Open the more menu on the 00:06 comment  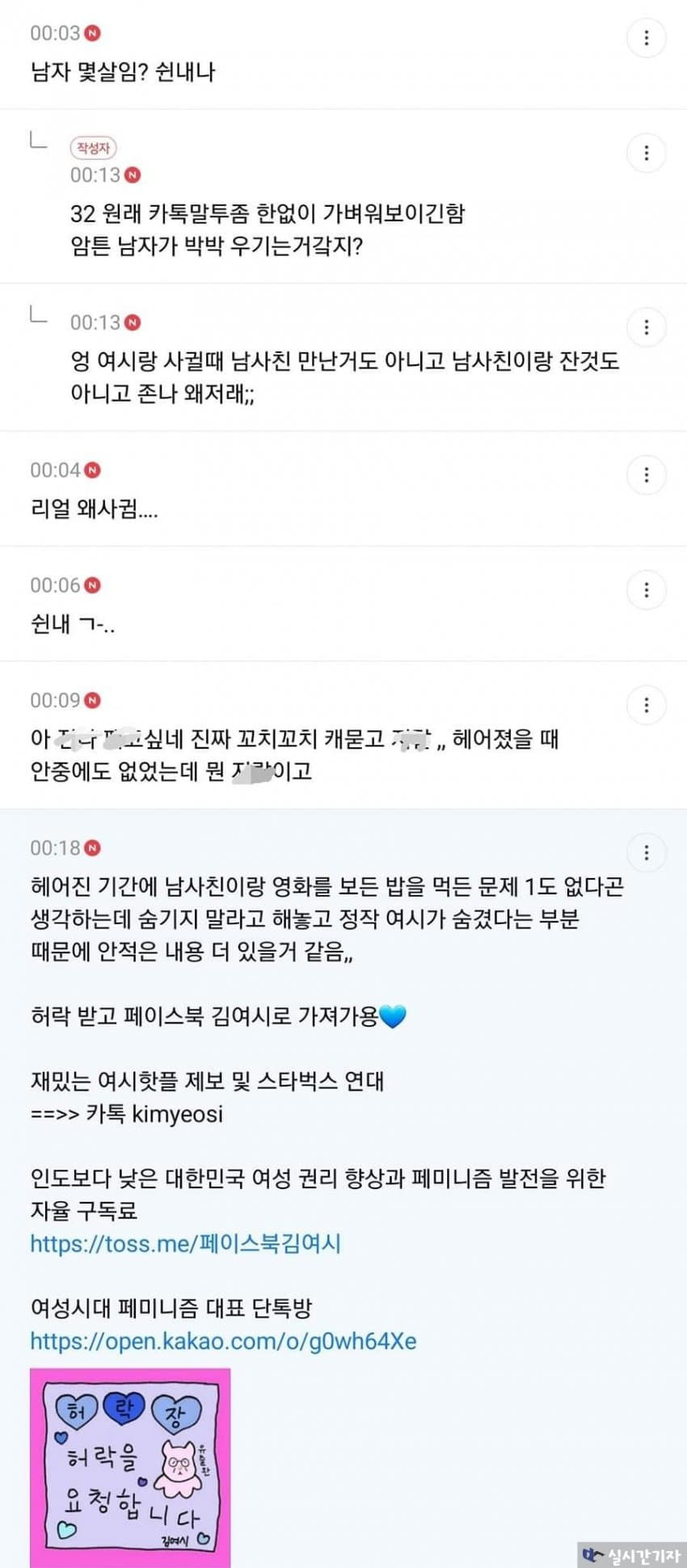pos(646,590)
